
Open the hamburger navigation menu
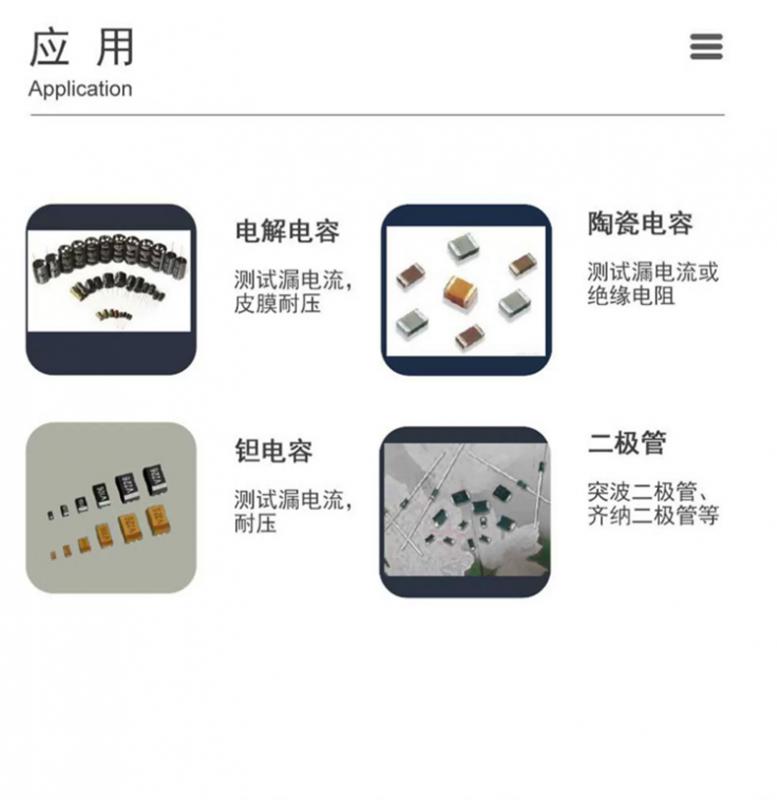[706, 47]
